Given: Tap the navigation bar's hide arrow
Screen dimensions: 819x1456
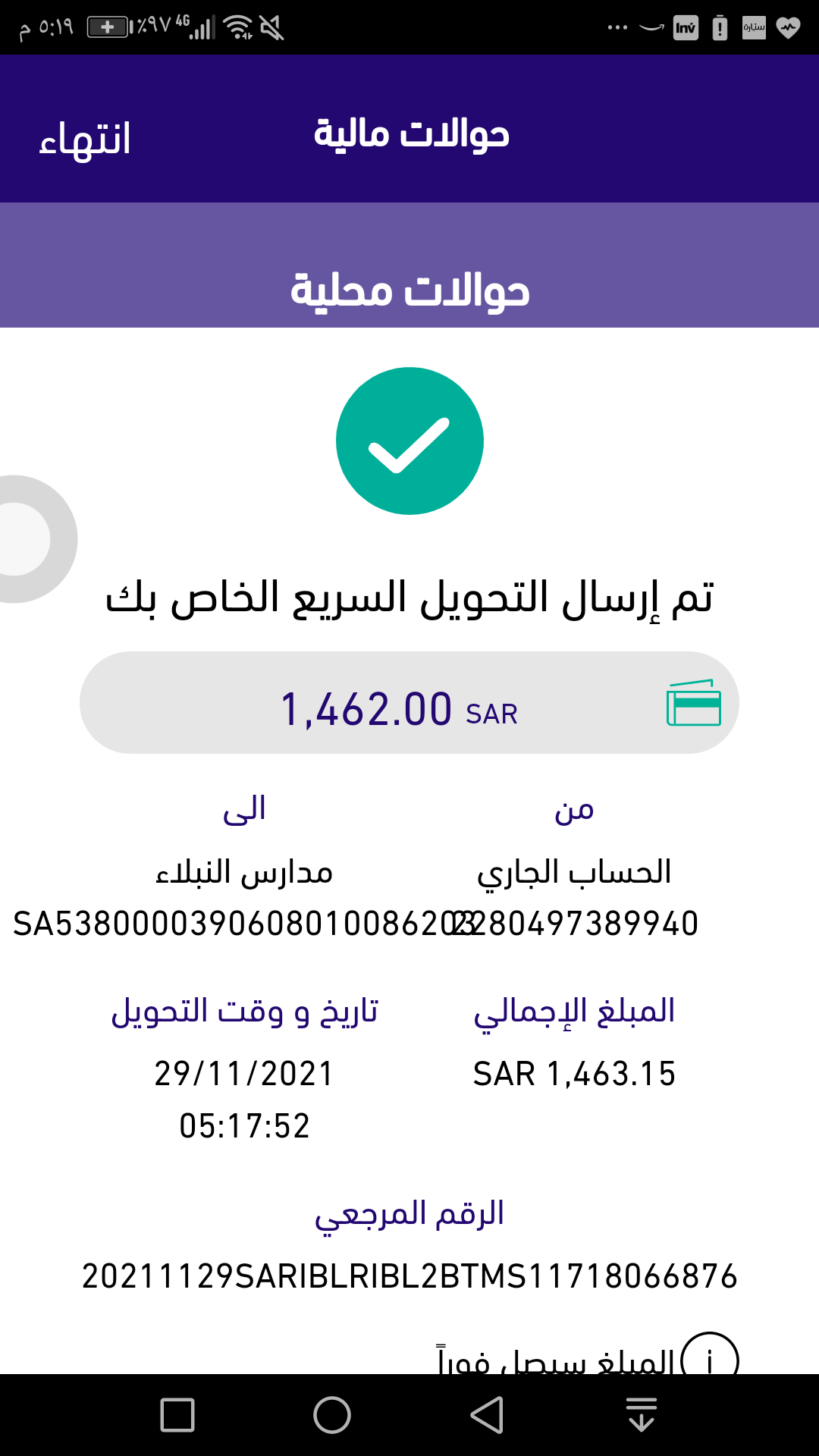Looking at the screenshot, I should (x=642, y=1415).
